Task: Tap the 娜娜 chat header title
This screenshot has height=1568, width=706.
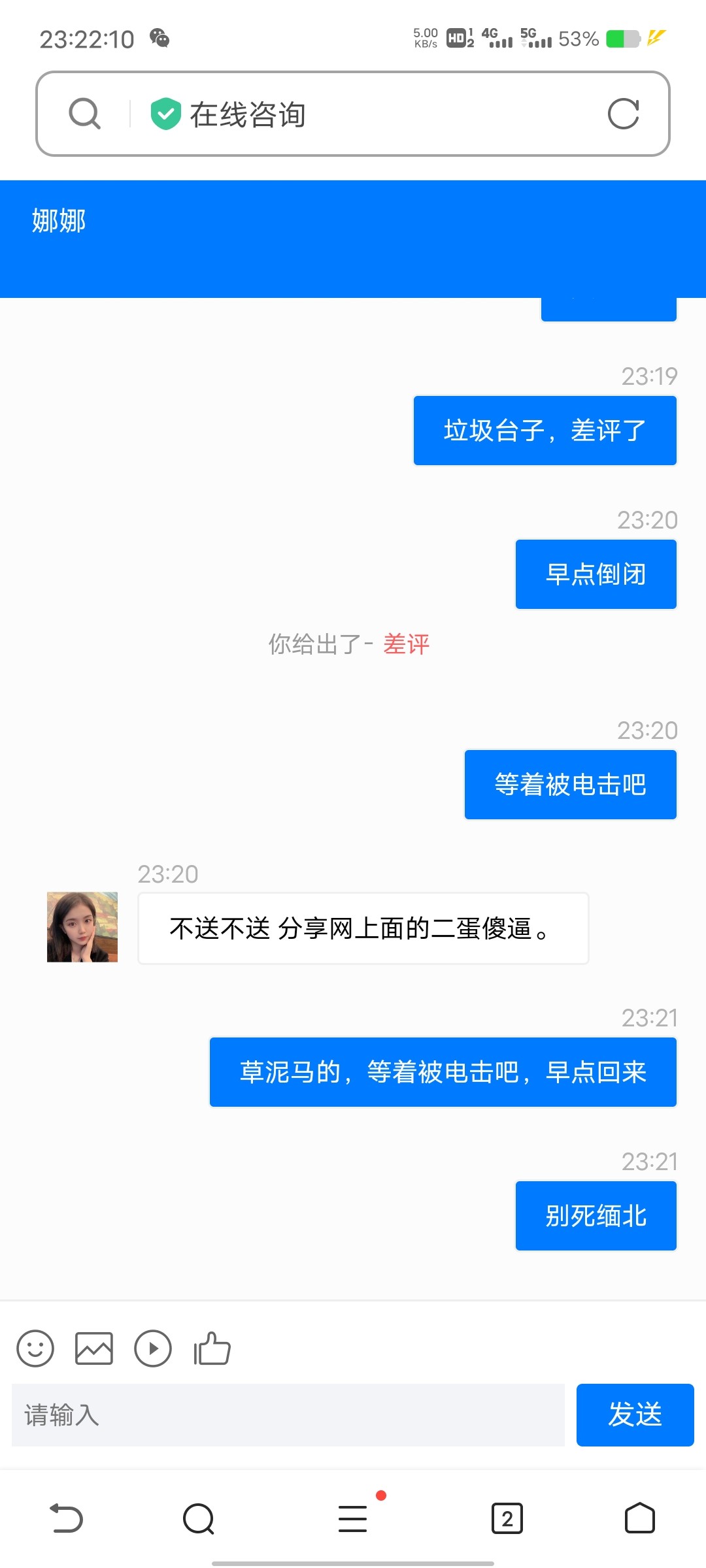Action: (58, 221)
